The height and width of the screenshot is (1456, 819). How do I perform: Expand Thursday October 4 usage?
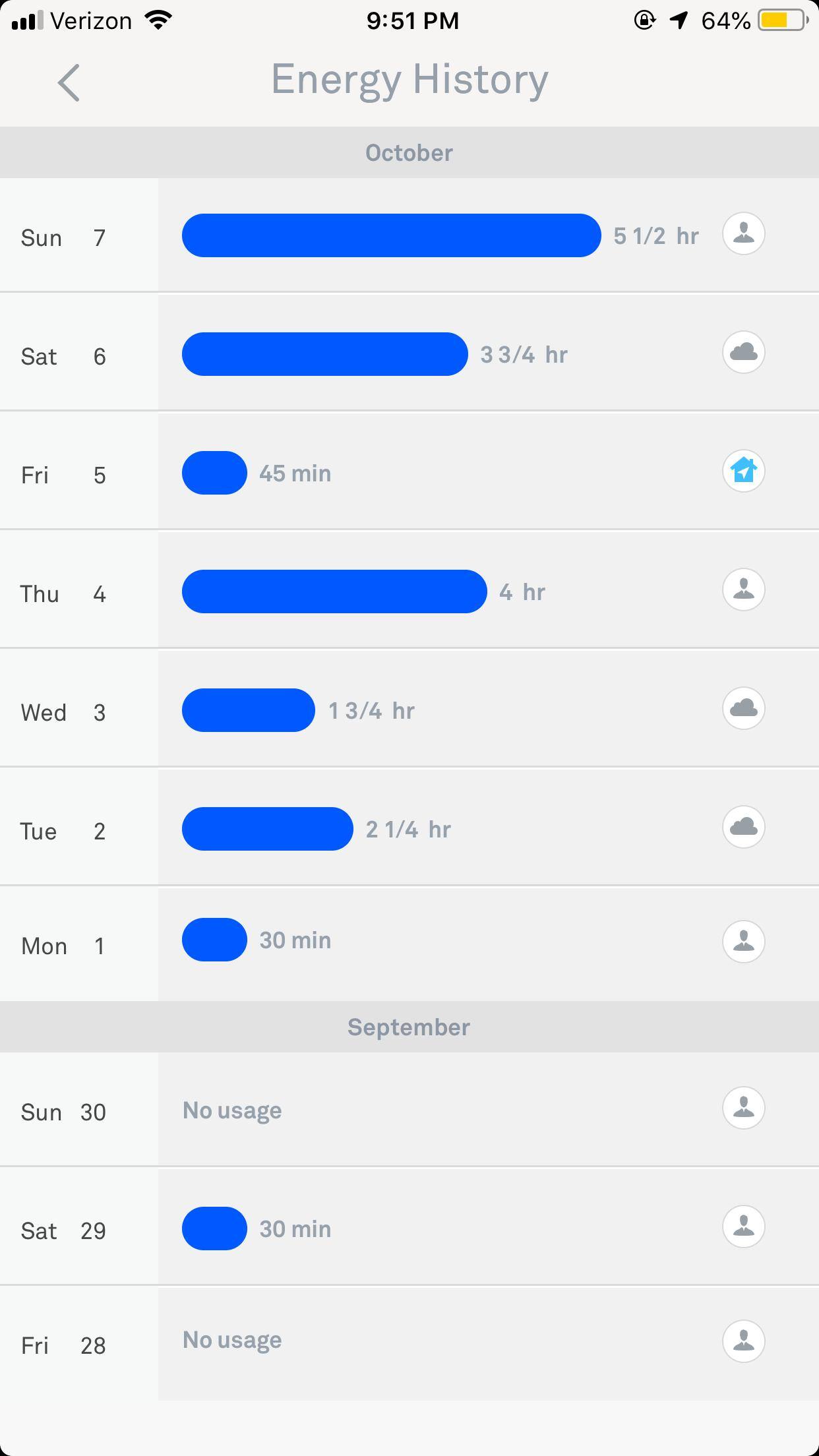(x=409, y=591)
